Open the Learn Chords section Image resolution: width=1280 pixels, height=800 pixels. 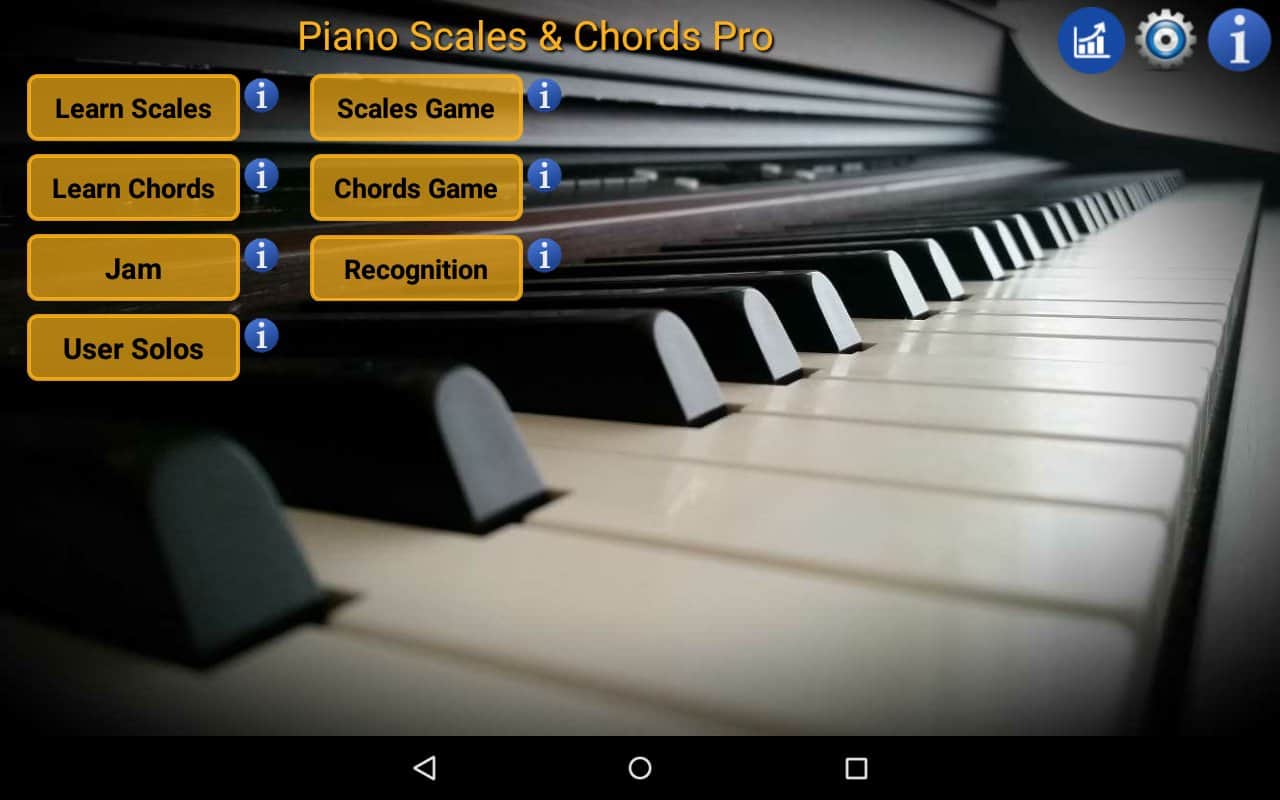pos(133,188)
